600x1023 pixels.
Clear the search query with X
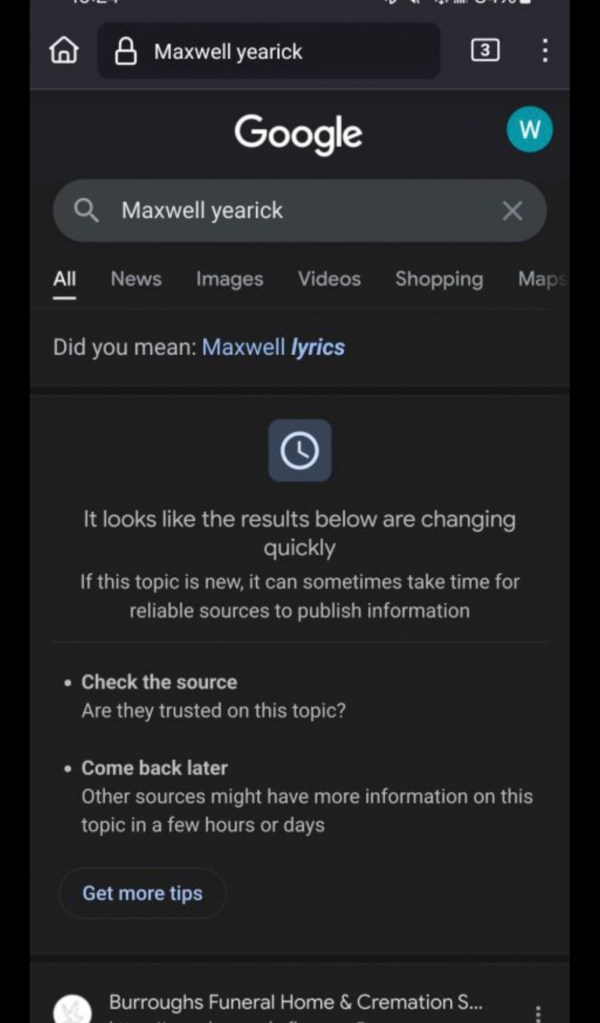click(512, 211)
